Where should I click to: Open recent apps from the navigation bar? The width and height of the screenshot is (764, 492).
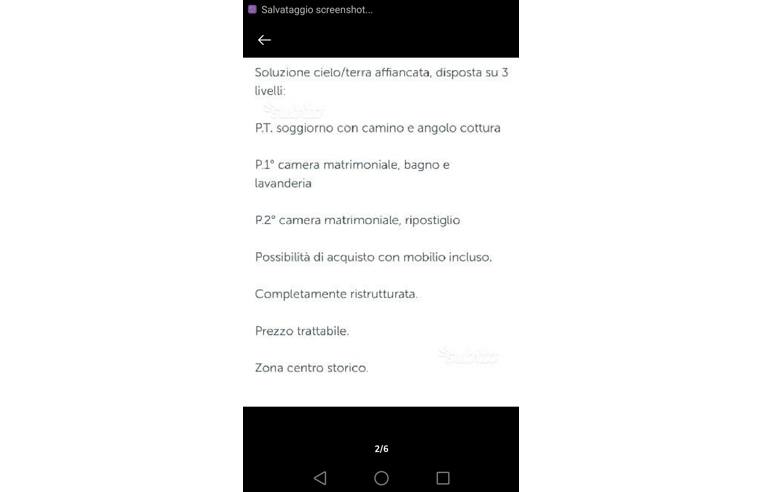(x=443, y=478)
